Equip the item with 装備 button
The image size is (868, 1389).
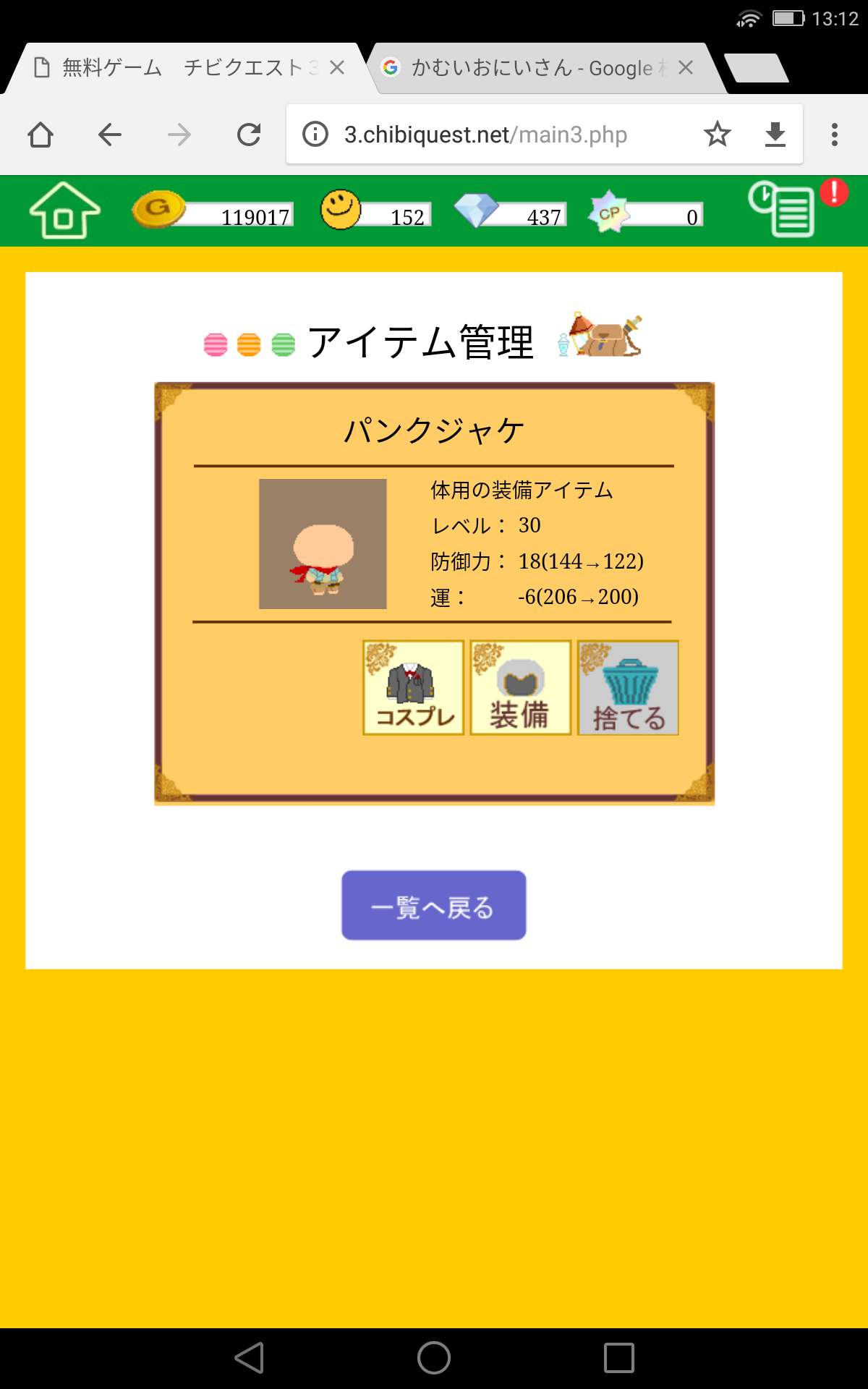520,687
